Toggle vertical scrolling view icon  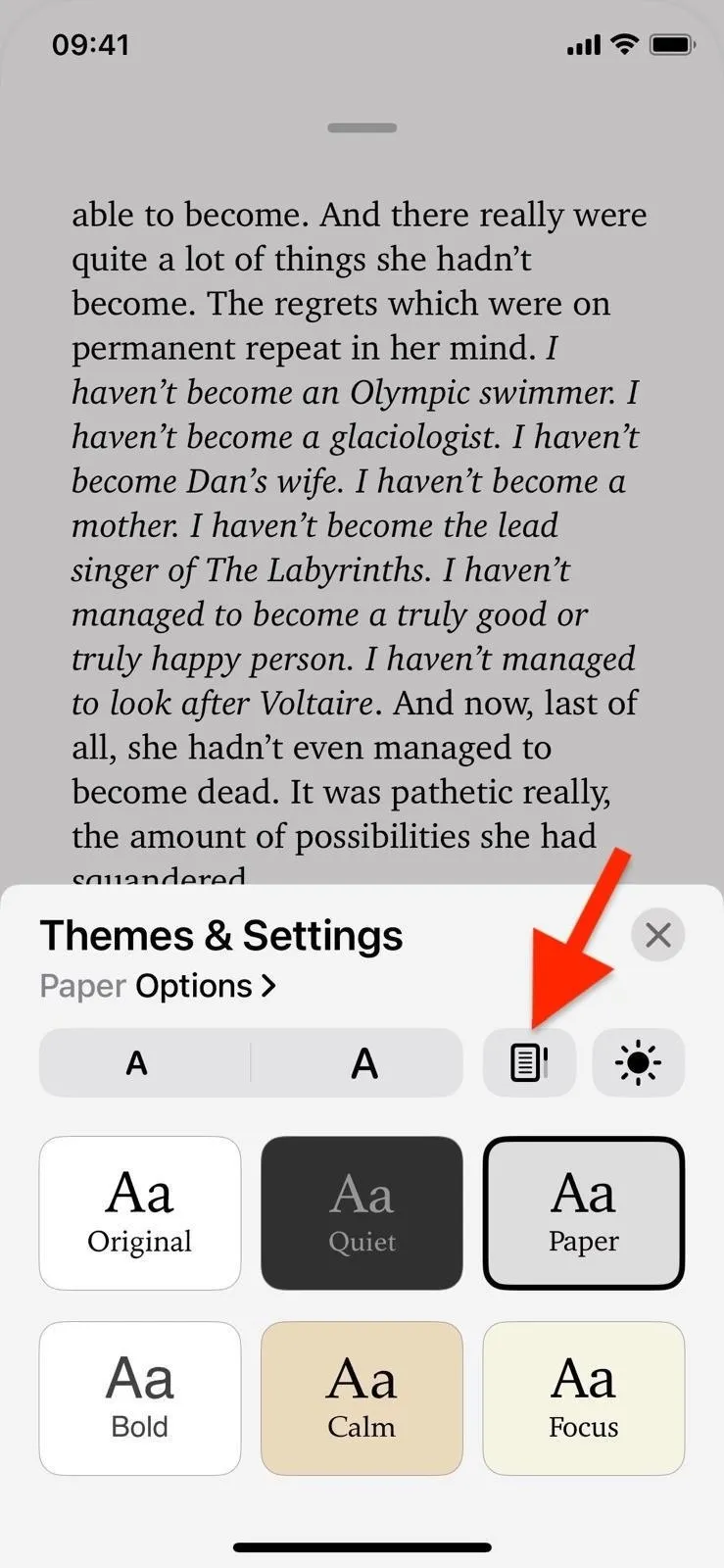pos(529,1062)
